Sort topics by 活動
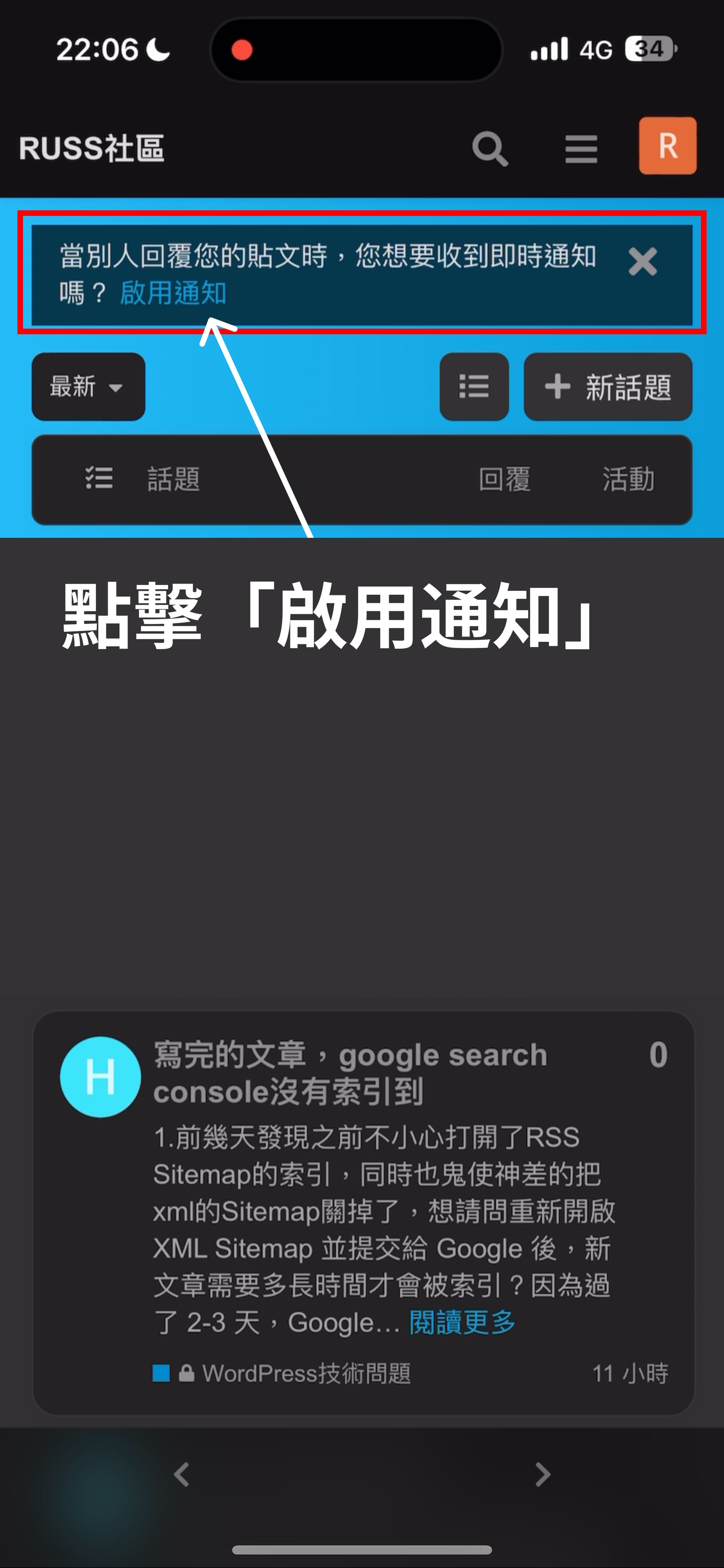 [x=628, y=479]
